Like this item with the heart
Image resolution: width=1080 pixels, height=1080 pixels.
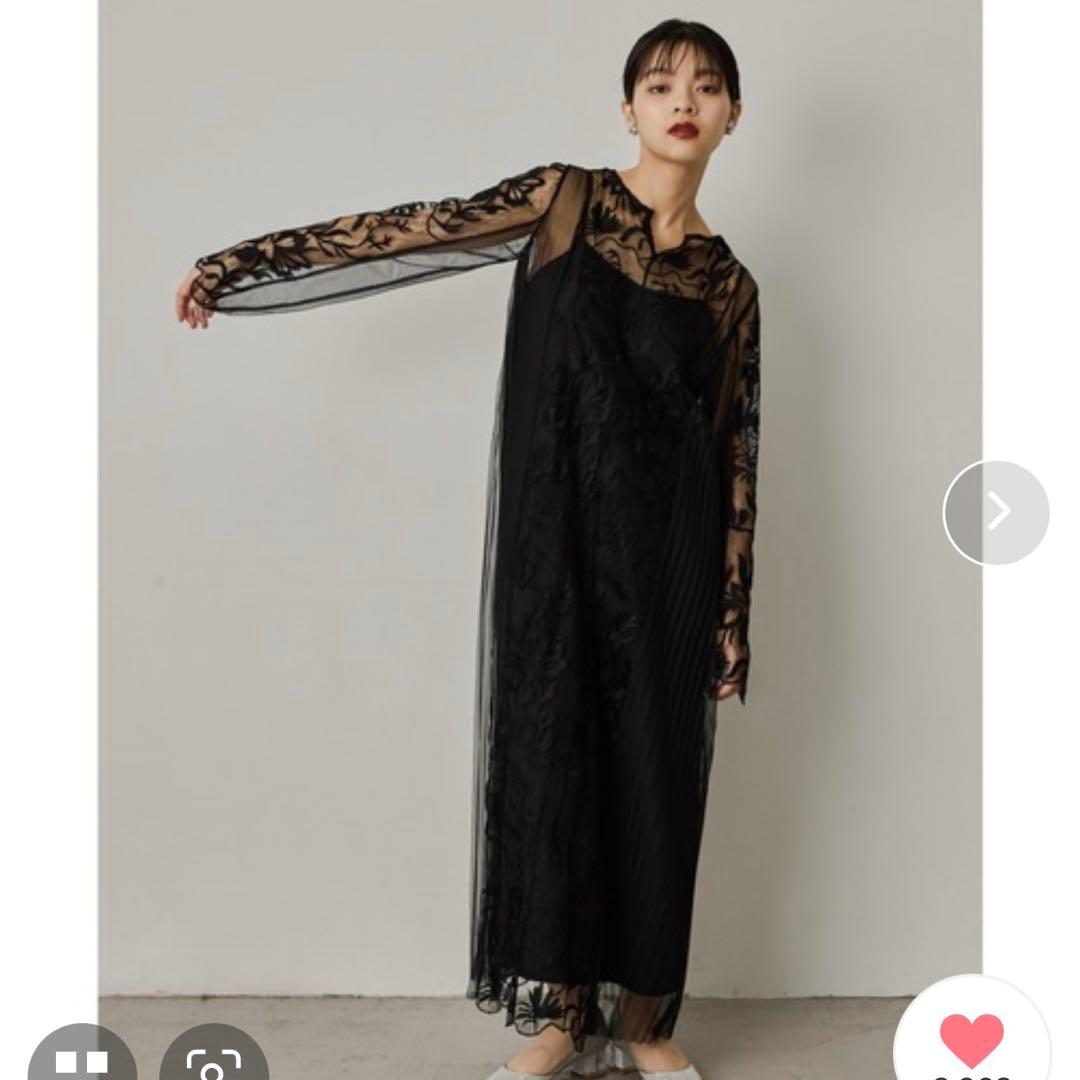pyautogui.click(x=971, y=1040)
